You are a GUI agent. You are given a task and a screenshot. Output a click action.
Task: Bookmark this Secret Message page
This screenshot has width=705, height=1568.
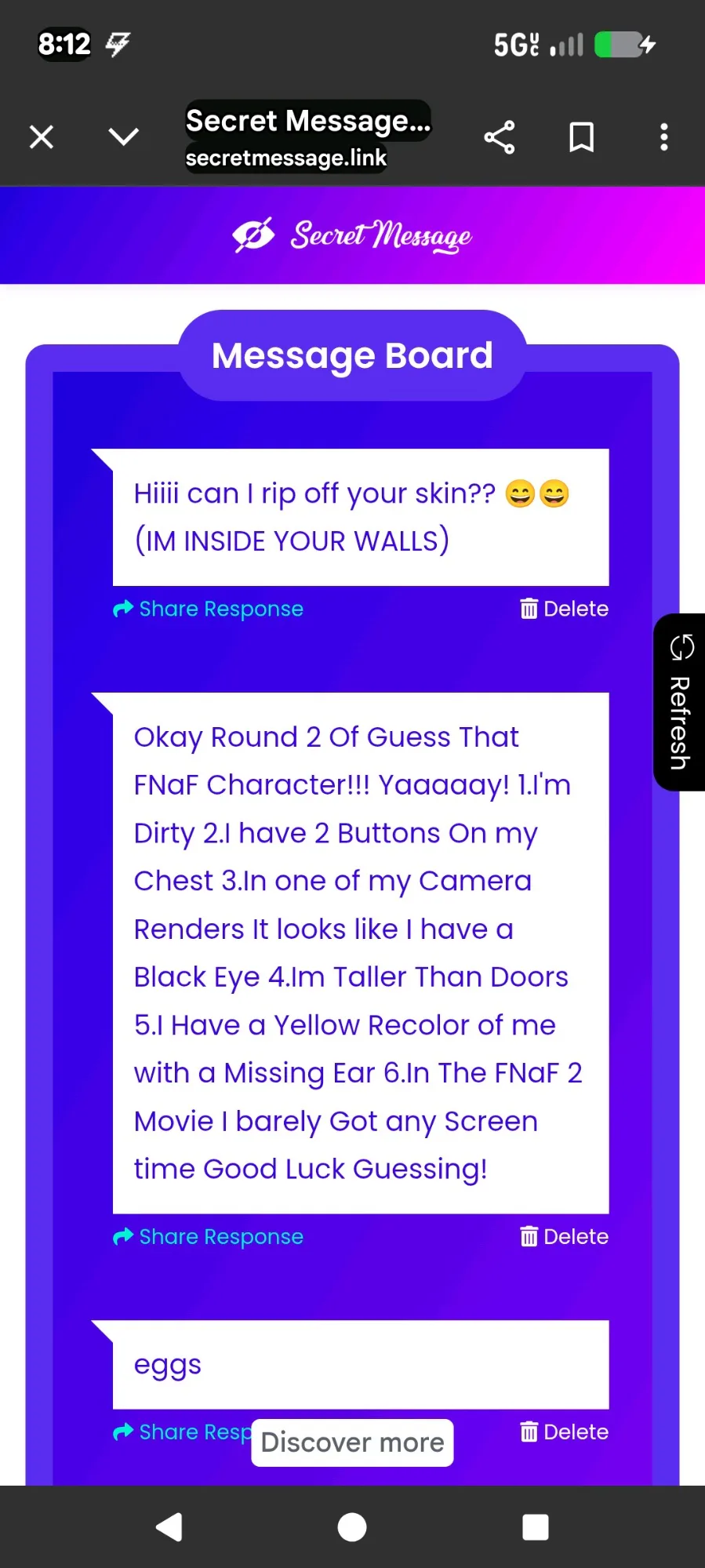click(581, 137)
